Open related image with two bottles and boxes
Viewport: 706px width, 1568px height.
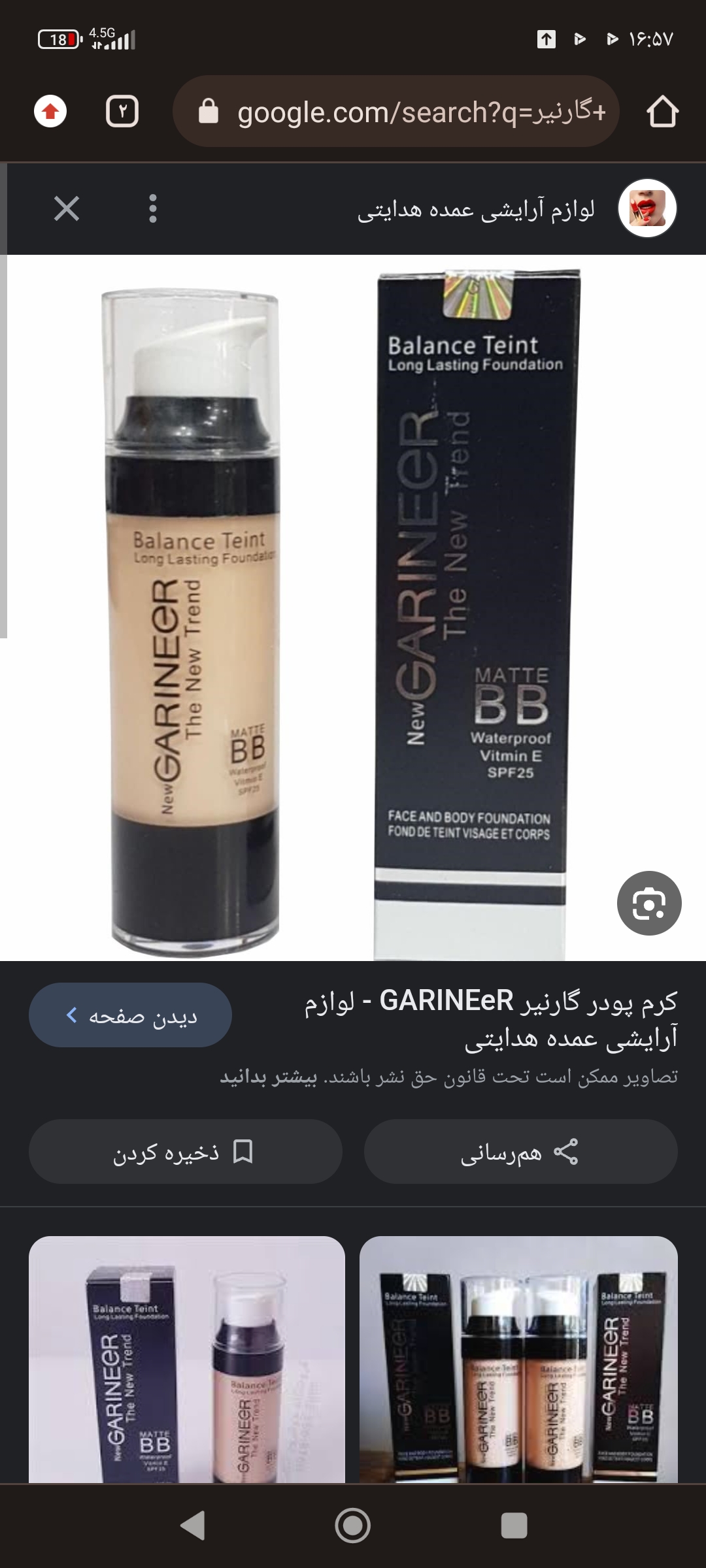[518, 1359]
